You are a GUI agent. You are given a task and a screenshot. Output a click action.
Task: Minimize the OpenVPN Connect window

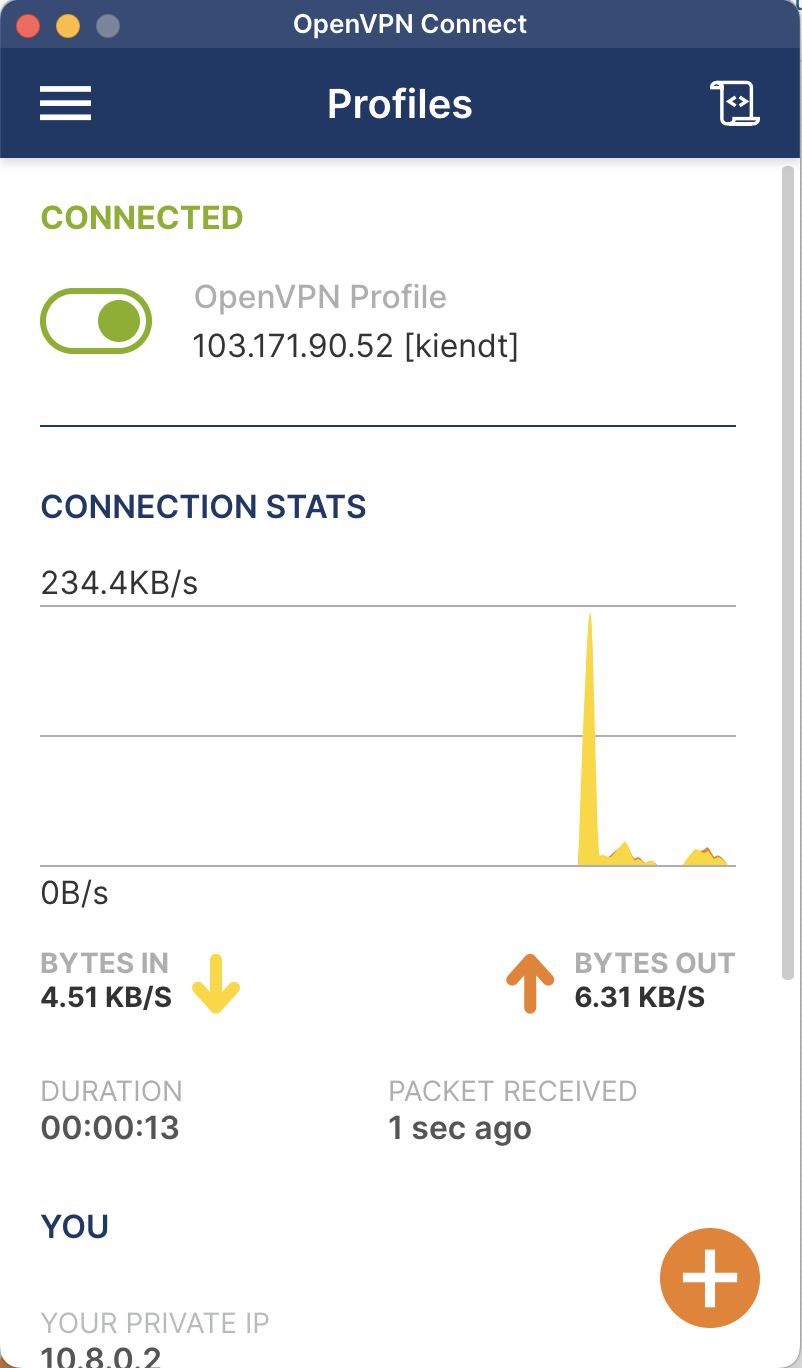point(68,25)
